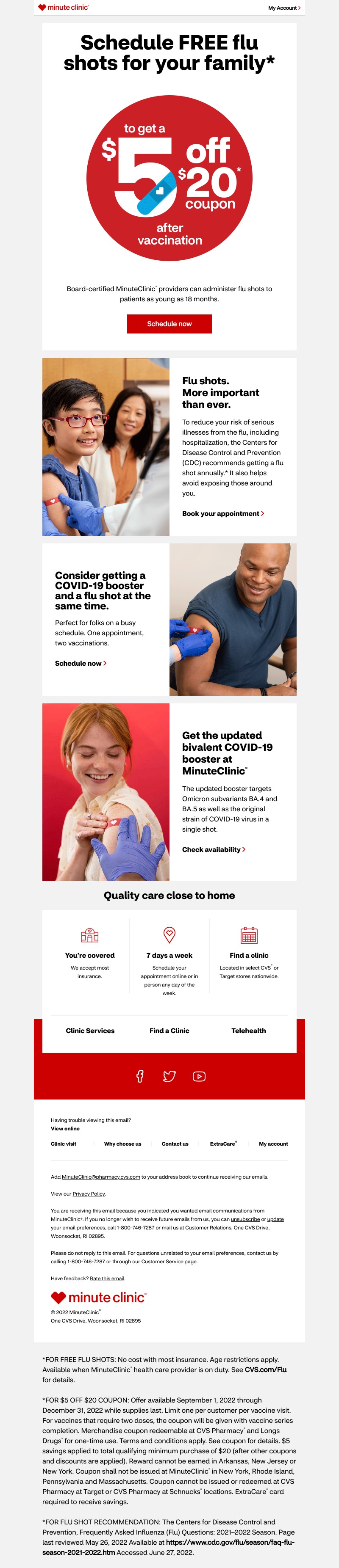This screenshot has height=1568, width=339.
Task: Open the CVS.com/Flu link
Action: [265, 1370]
